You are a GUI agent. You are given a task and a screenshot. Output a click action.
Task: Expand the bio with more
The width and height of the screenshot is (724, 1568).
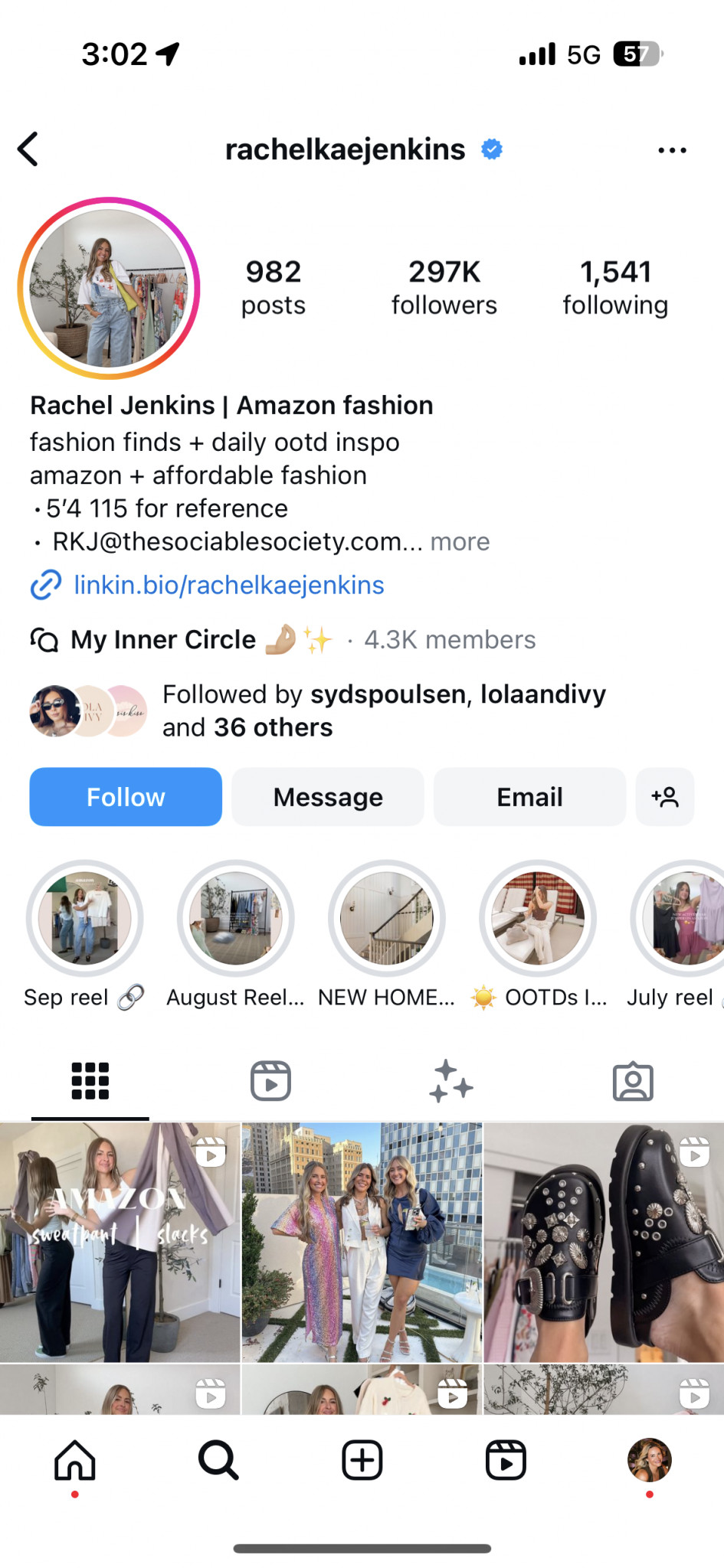click(460, 541)
